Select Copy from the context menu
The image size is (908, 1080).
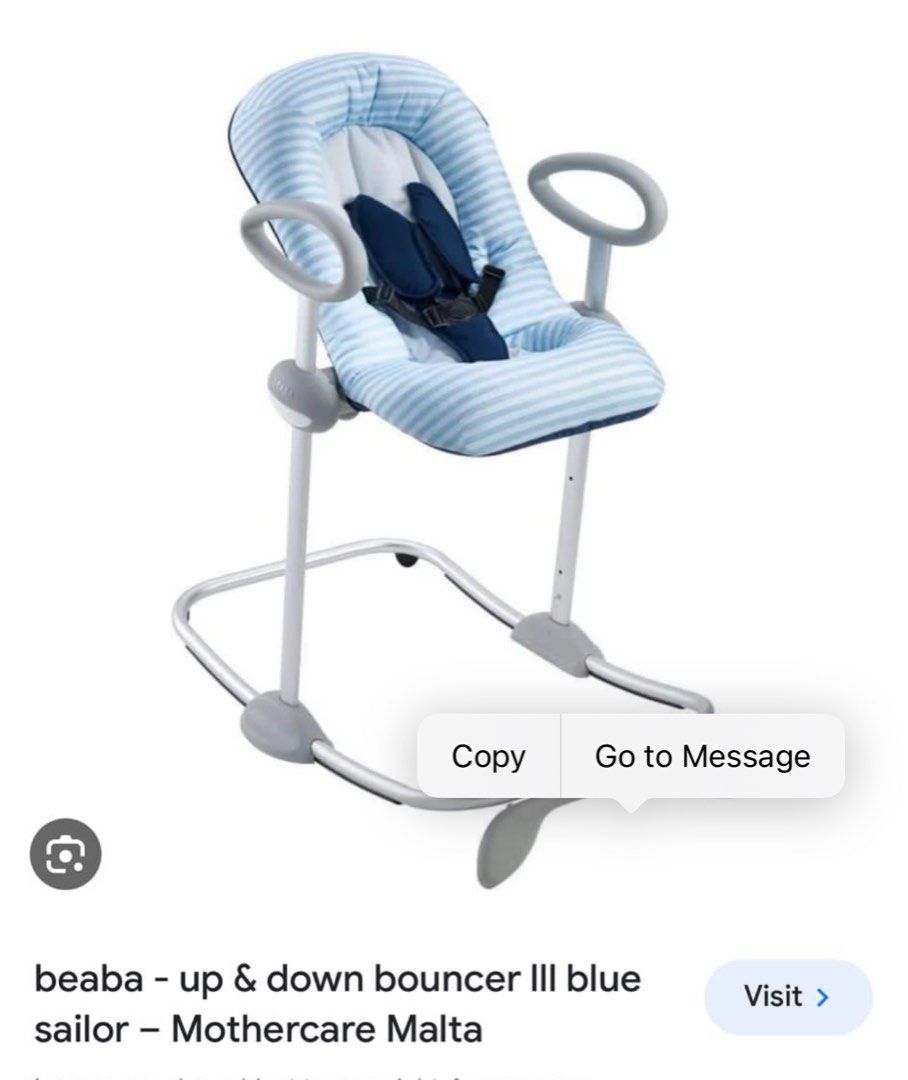[x=490, y=757]
